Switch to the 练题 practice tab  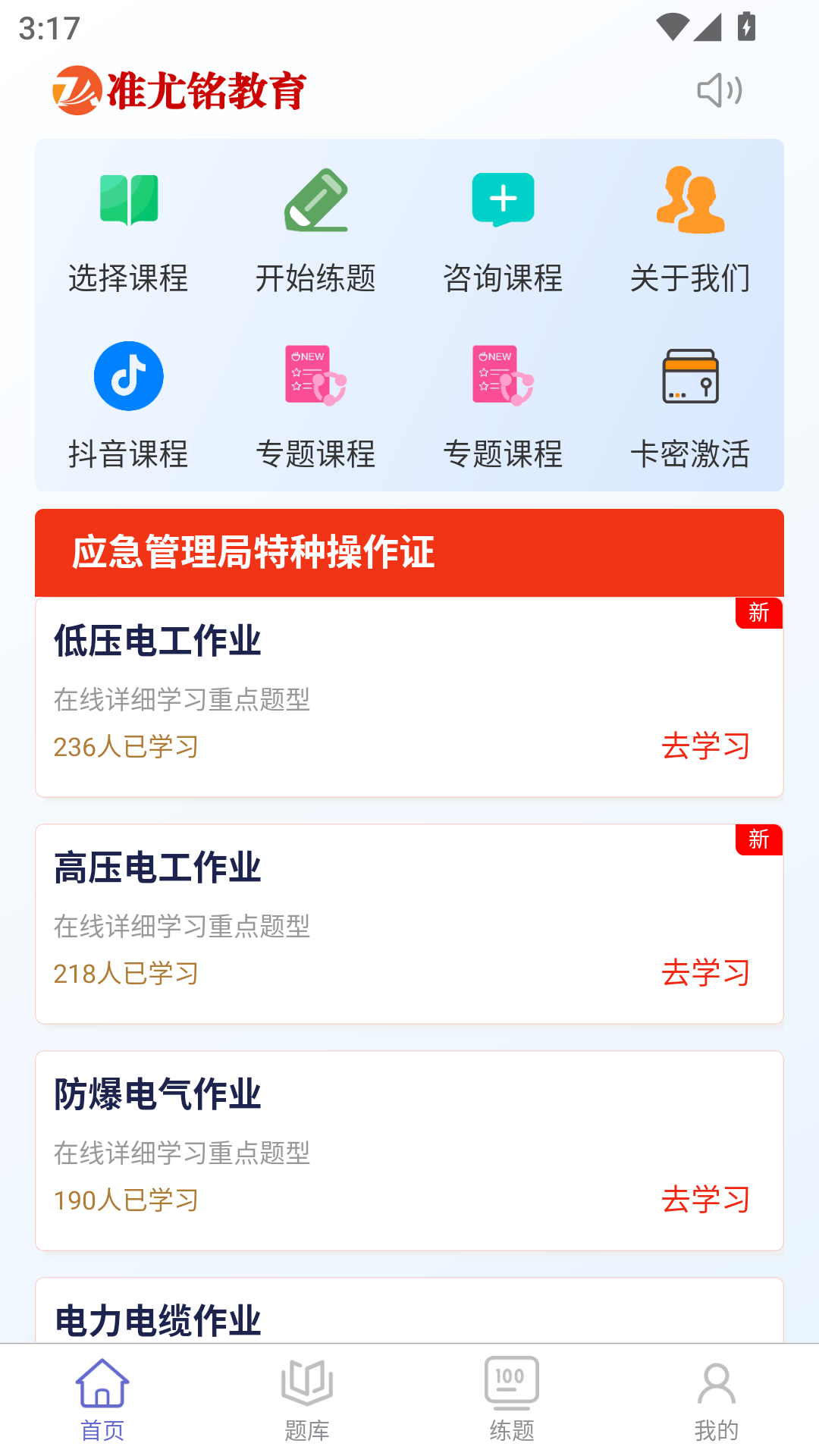[510, 1403]
